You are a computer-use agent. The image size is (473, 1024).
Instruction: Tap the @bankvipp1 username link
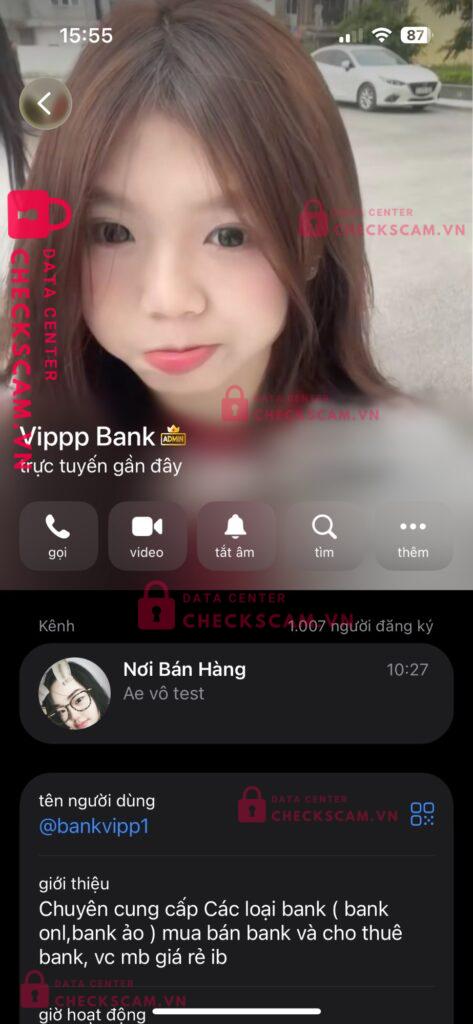(94, 826)
